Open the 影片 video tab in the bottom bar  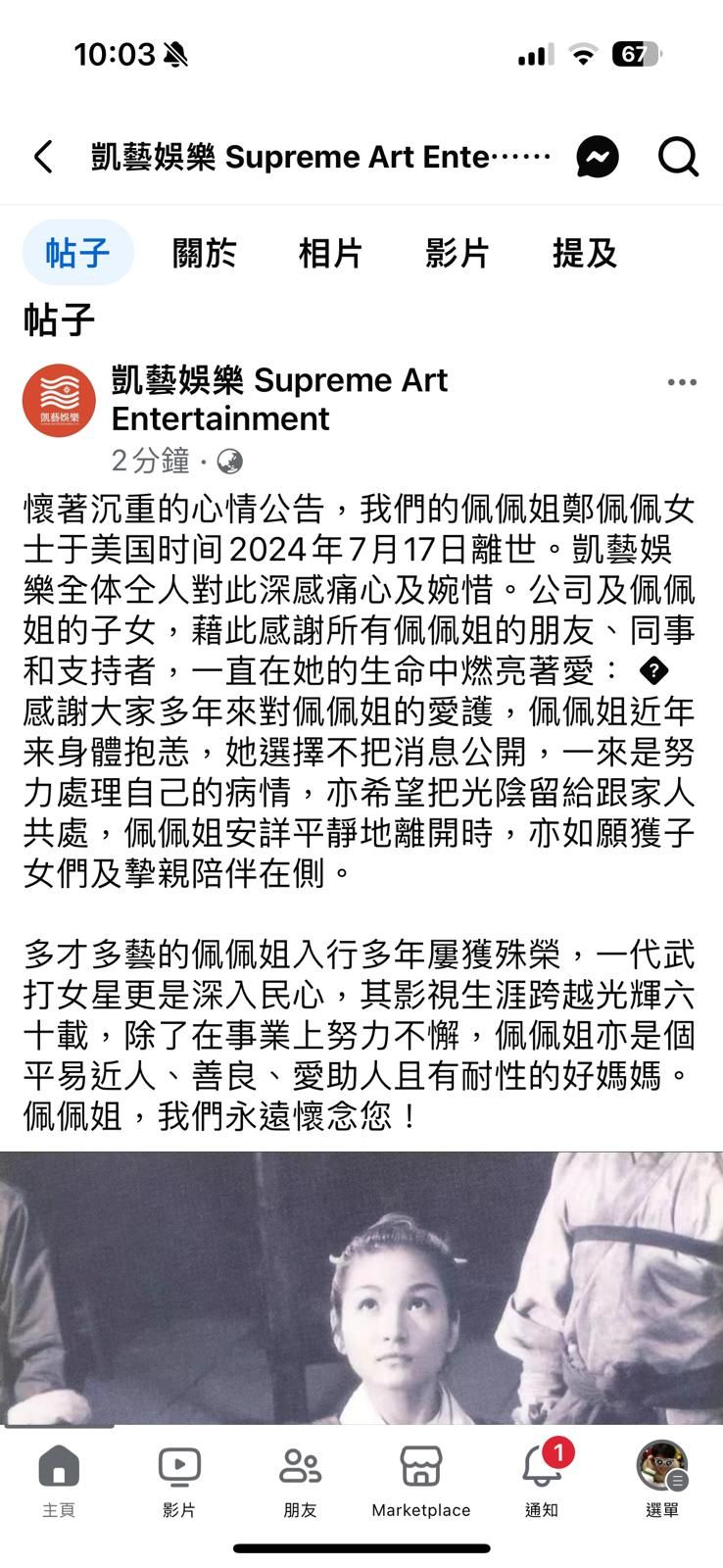[179, 1480]
